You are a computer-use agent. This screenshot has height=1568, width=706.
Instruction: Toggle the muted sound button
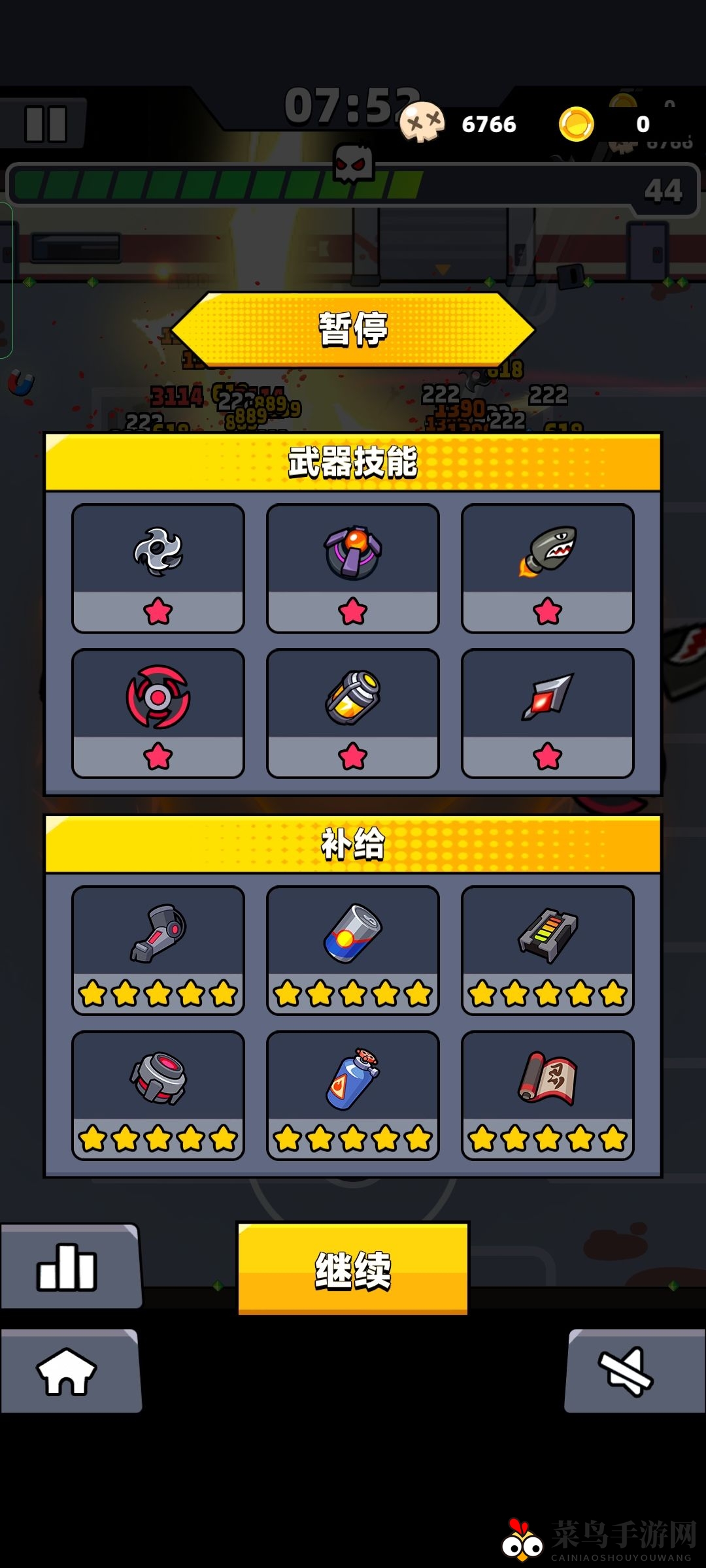(x=626, y=1371)
